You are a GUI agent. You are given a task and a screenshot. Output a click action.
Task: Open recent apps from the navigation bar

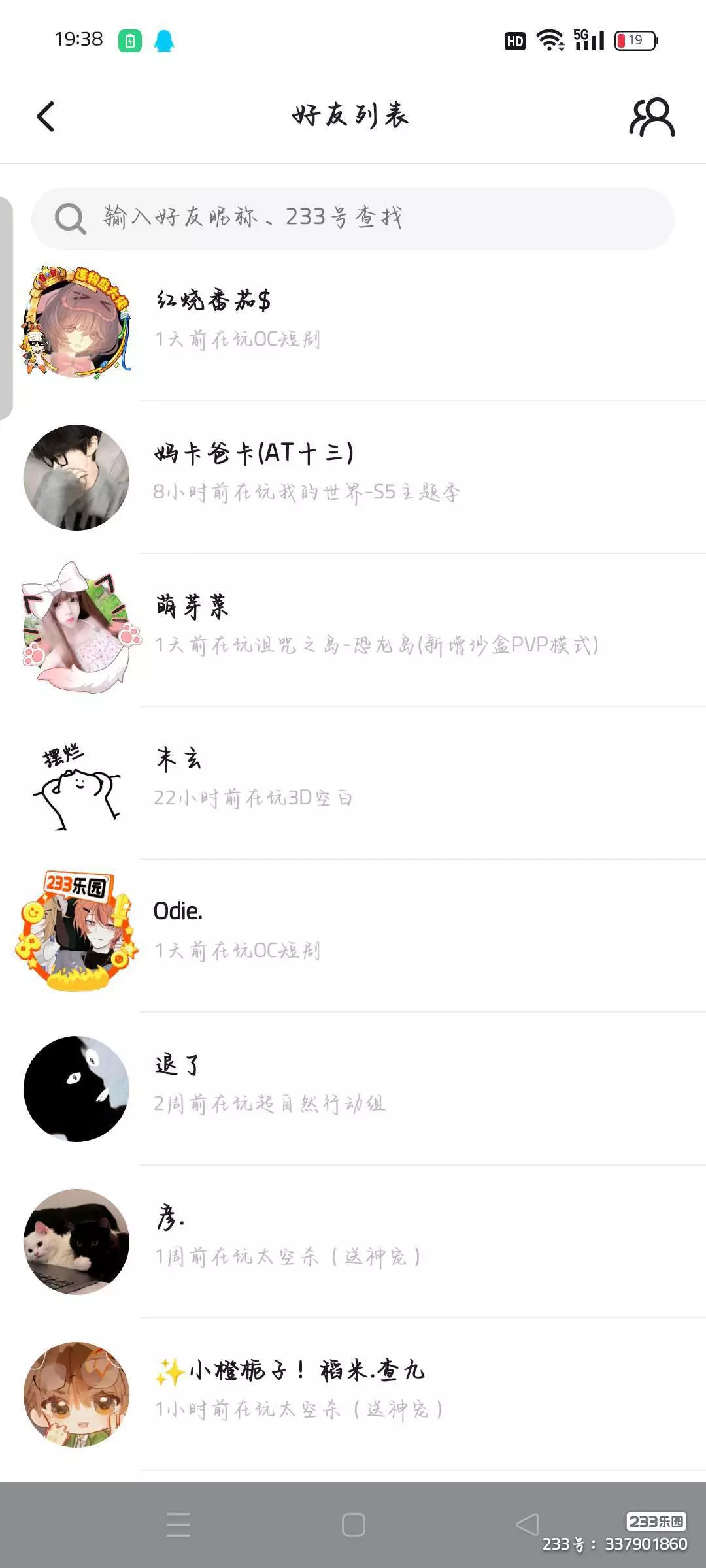click(x=178, y=1525)
